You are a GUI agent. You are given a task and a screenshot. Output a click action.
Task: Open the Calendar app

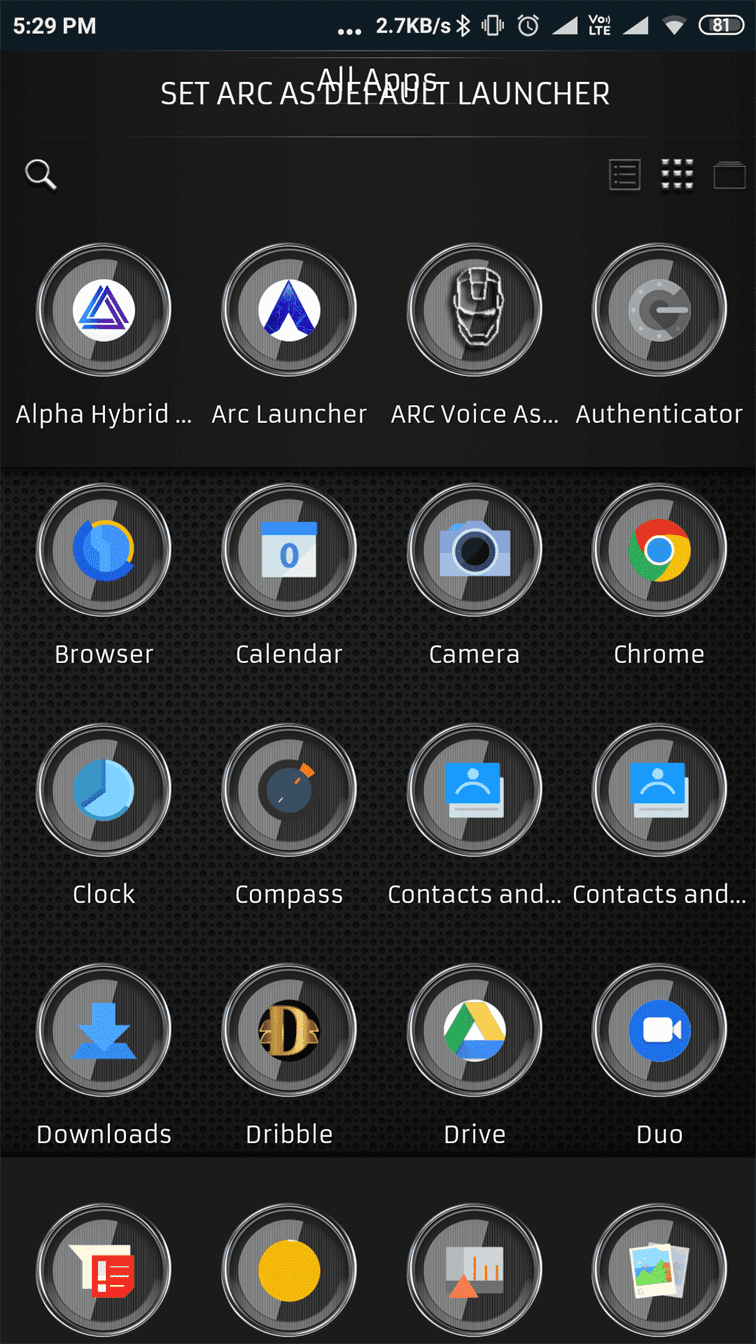click(x=289, y=550)
